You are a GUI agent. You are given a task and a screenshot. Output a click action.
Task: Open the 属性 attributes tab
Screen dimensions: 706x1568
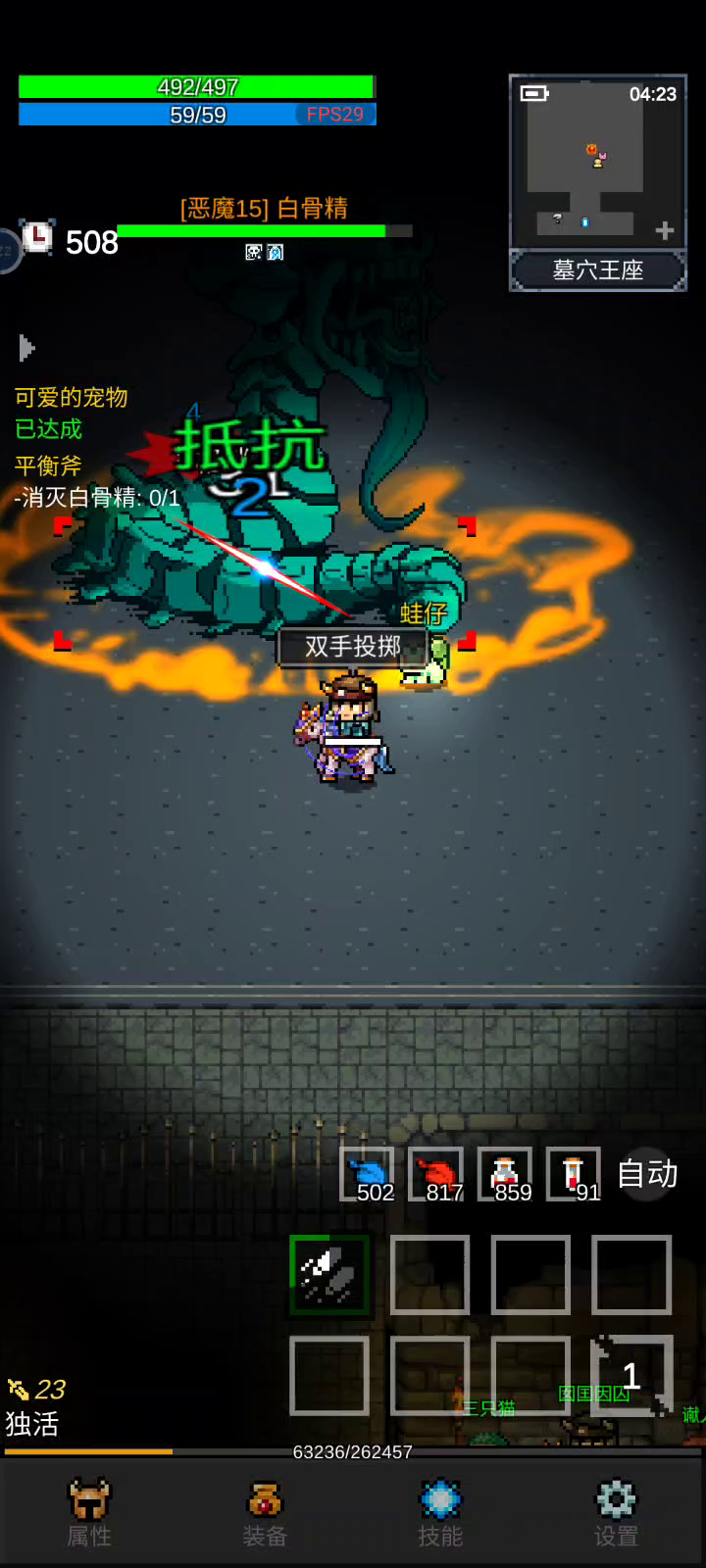click(x=89, y=1513)
